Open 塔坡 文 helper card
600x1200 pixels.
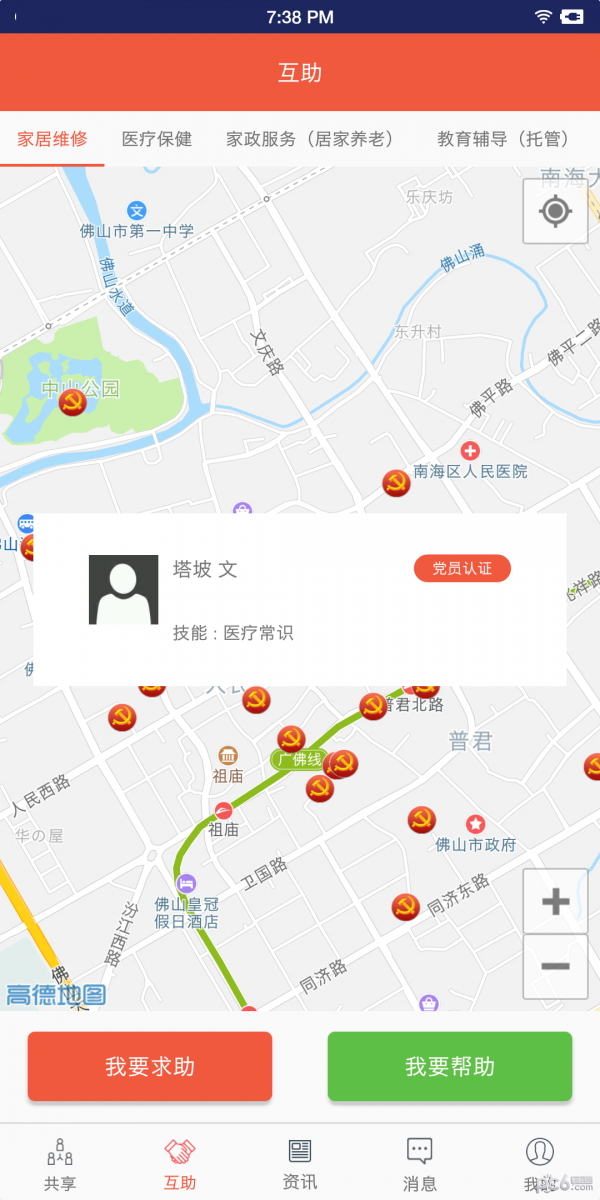pos(300,599)
